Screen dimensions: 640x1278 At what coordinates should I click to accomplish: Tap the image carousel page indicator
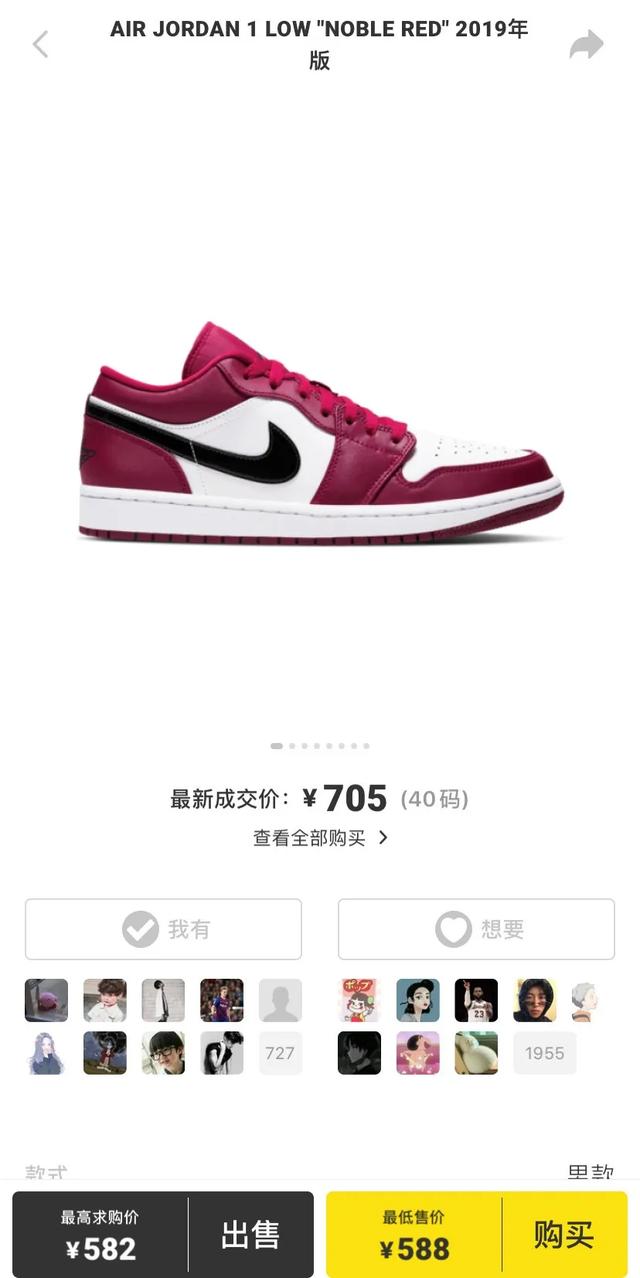[320, 746]
